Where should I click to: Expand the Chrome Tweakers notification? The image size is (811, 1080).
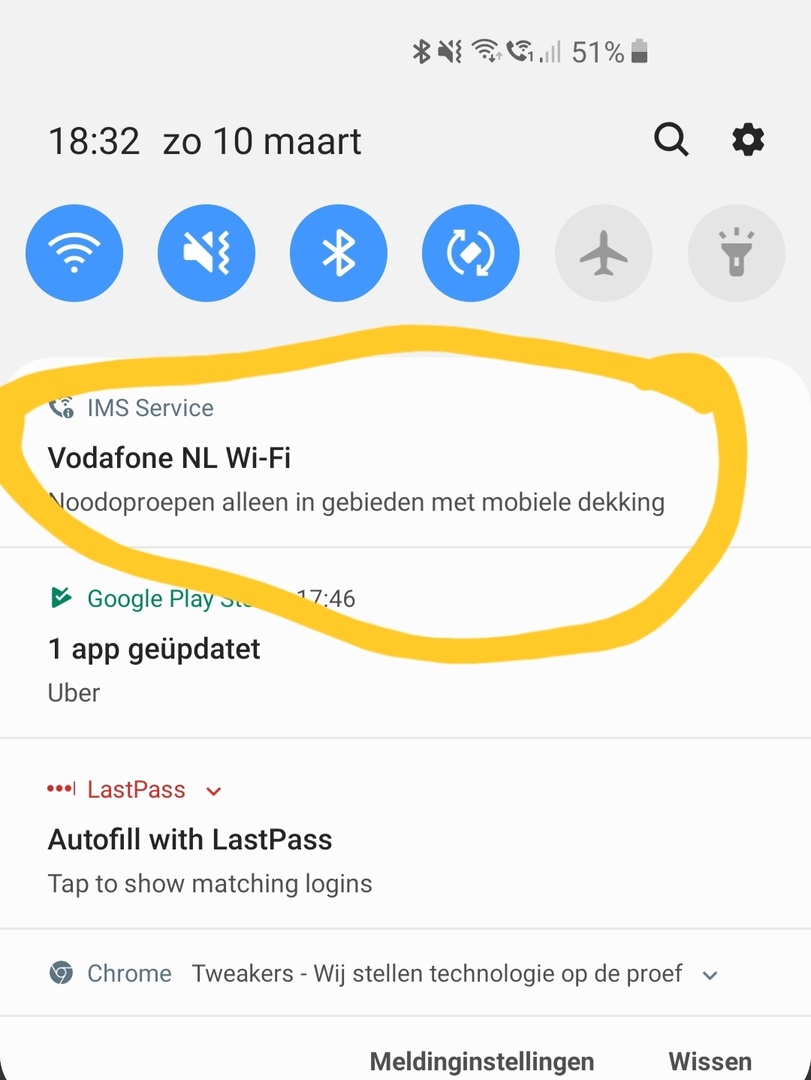710,975
